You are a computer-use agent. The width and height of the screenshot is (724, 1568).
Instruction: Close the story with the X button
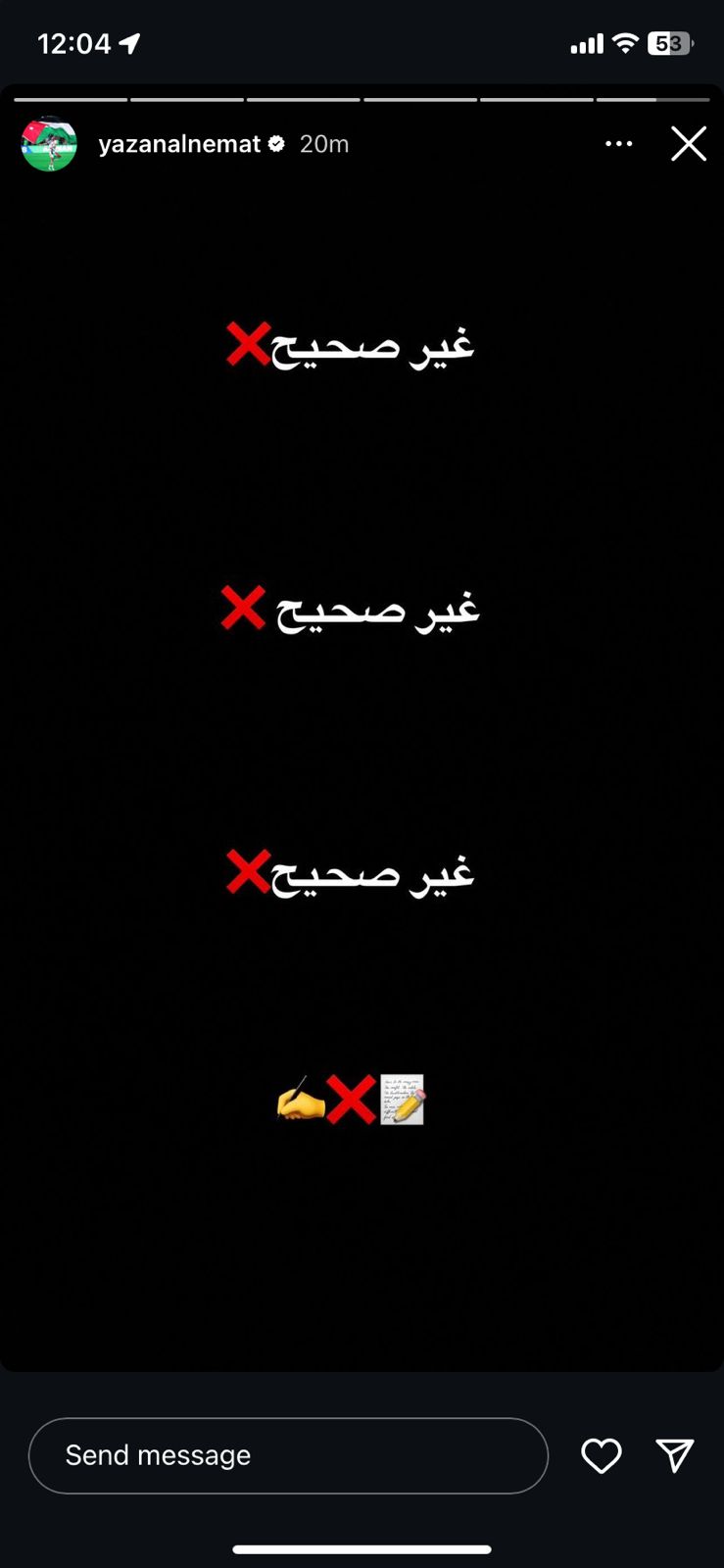coord(689,144)
